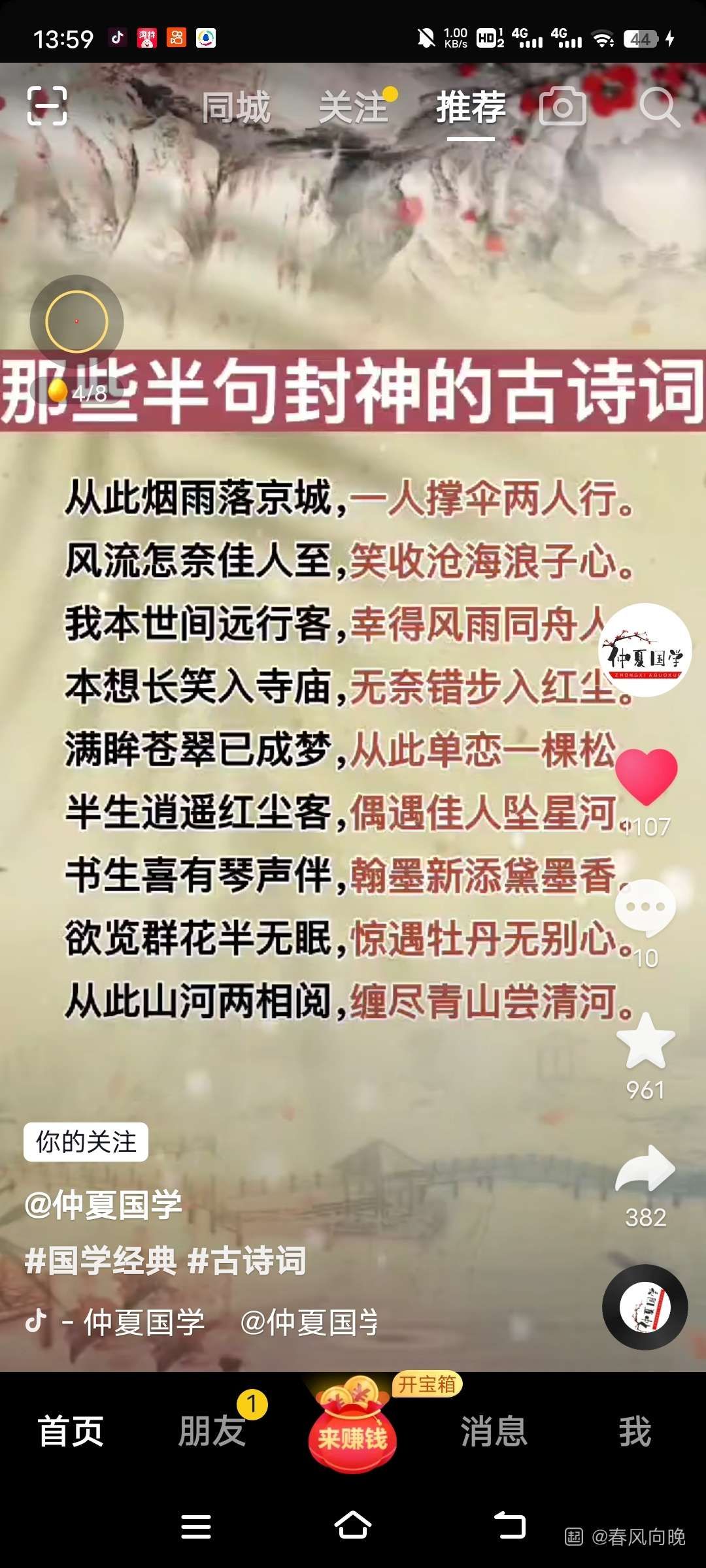Viewport: 706px width, 1568px height.
Task: Switch to the 同城 tab
Action: 235,108
